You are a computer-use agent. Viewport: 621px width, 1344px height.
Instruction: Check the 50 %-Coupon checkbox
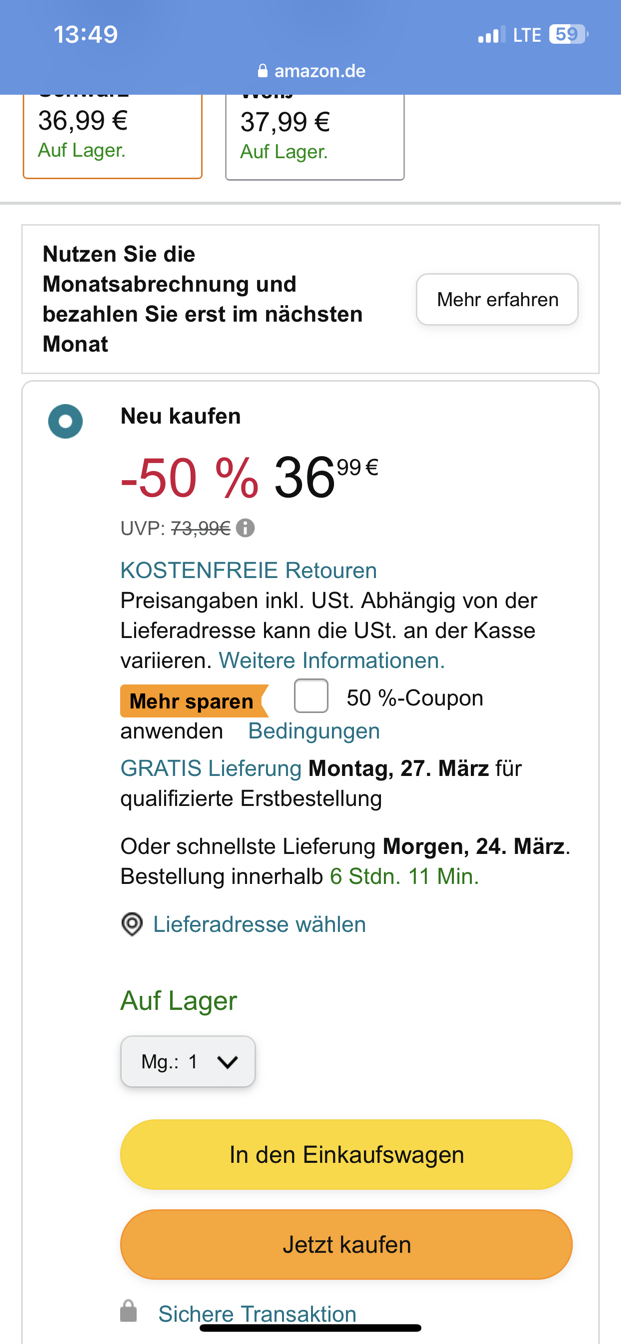(311, 695)
